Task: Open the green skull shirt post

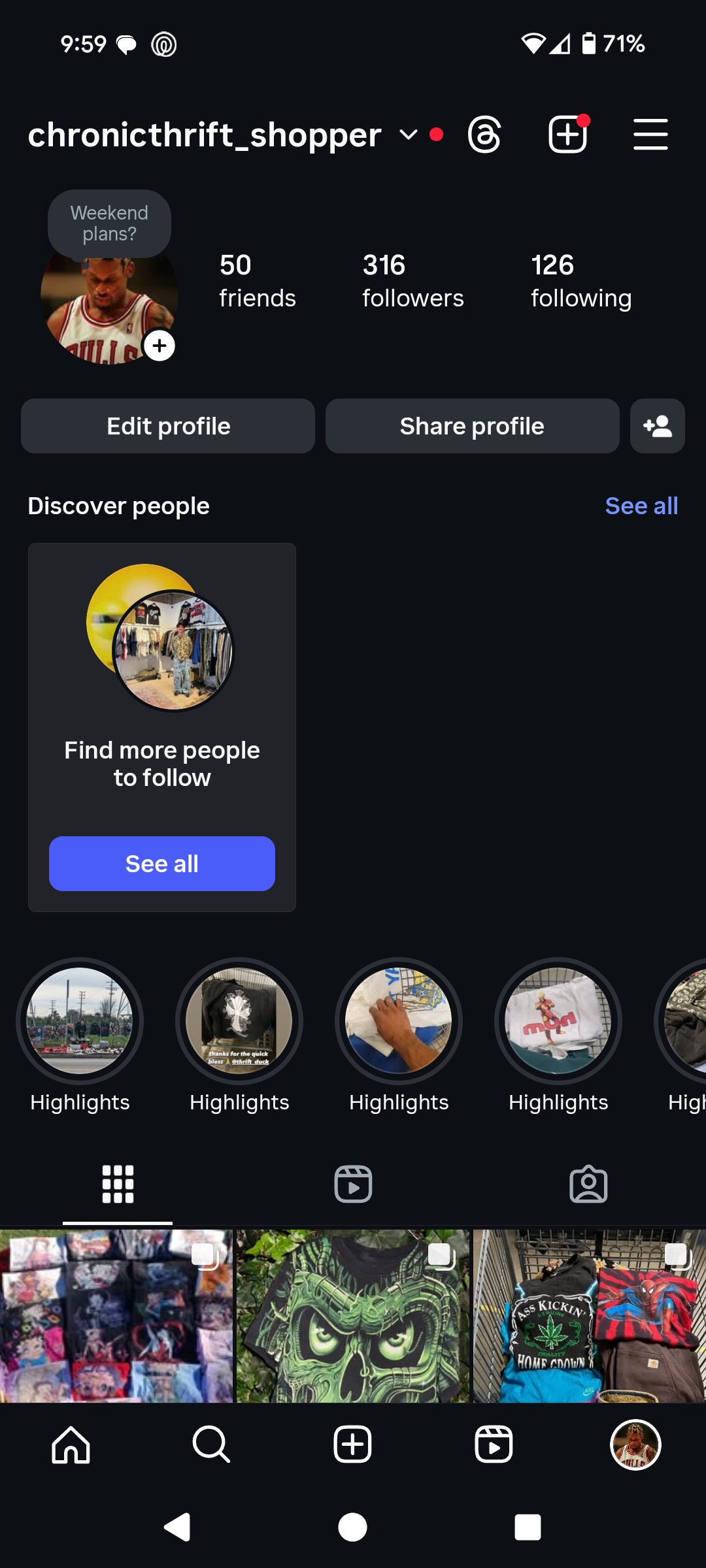Action: [x=353, y=1316]
